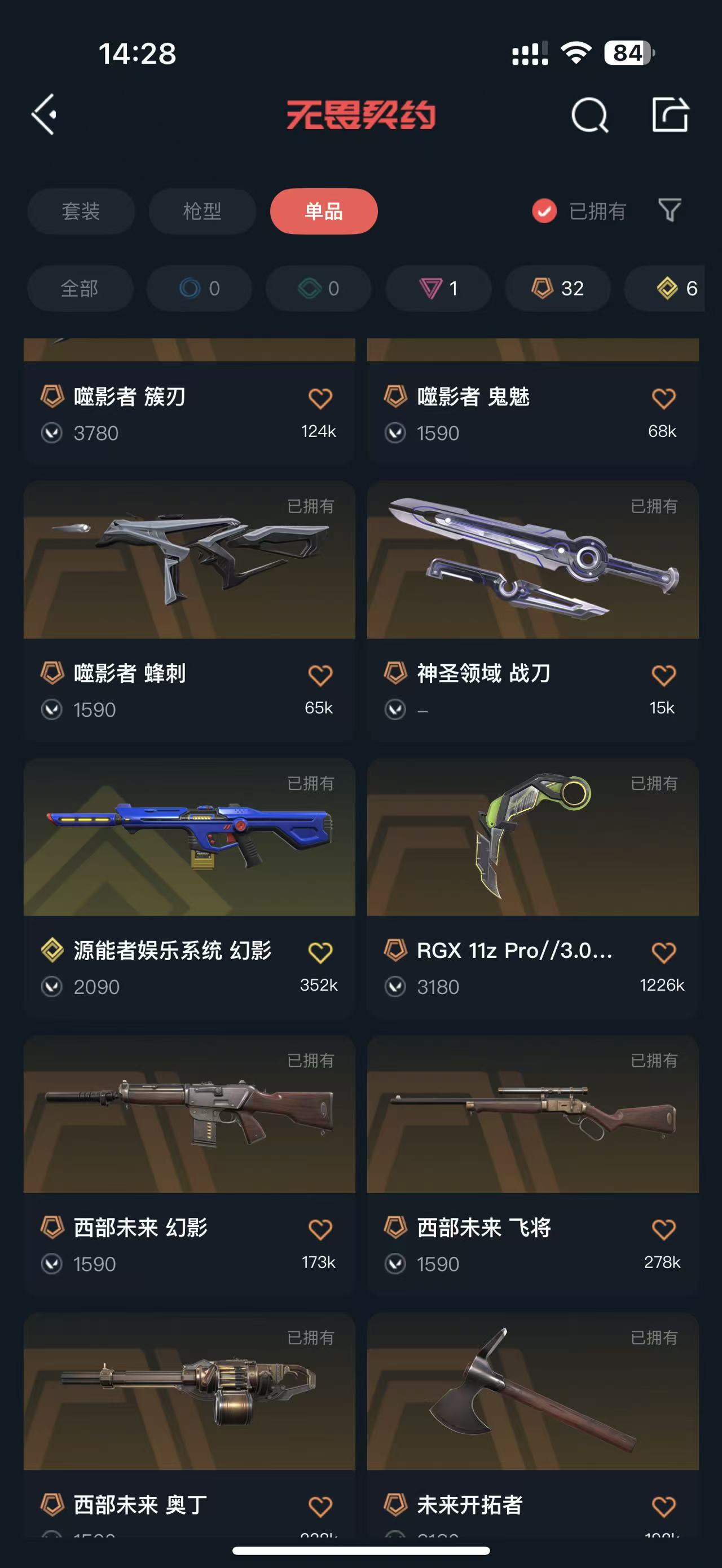This screenshot has height=1568, width=722.
Task: Filter by the pink tier chip showing 1
Action: [438, 289]
